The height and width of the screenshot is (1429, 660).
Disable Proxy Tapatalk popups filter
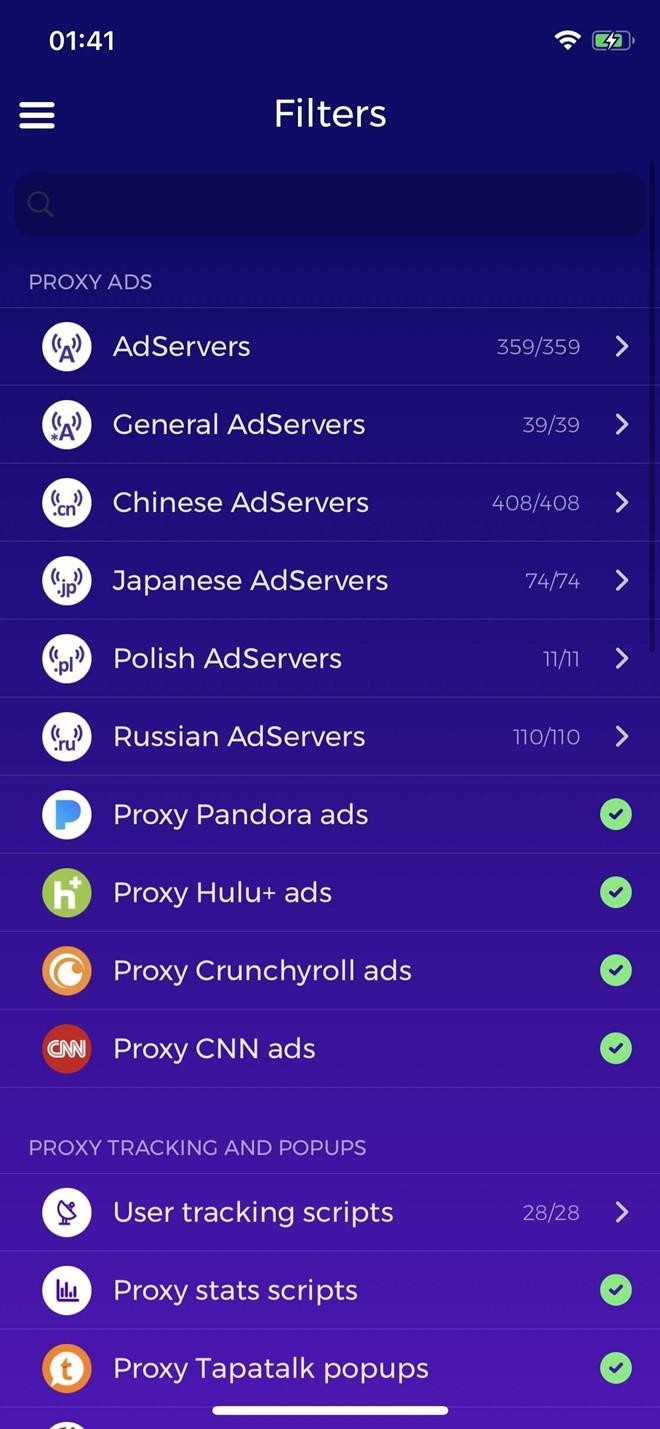(615, 1368)
